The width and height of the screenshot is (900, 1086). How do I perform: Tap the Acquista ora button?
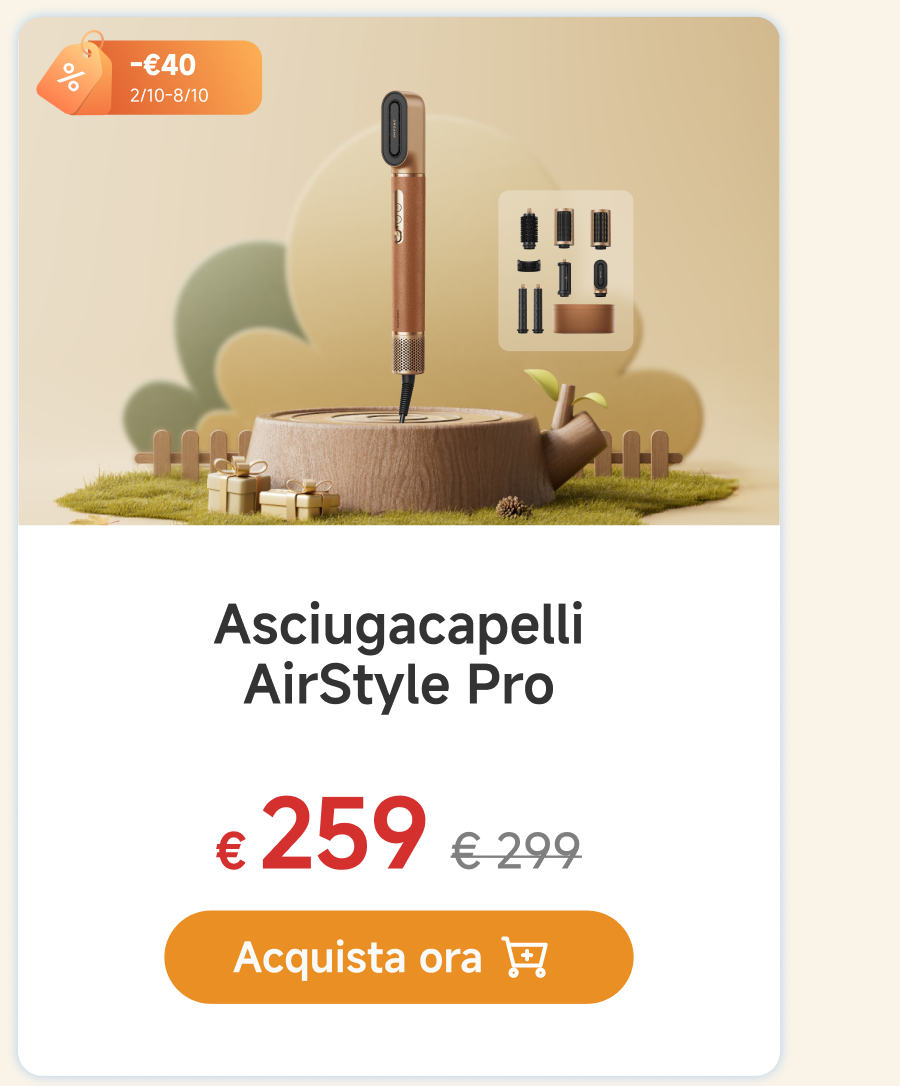pos(398,957)
